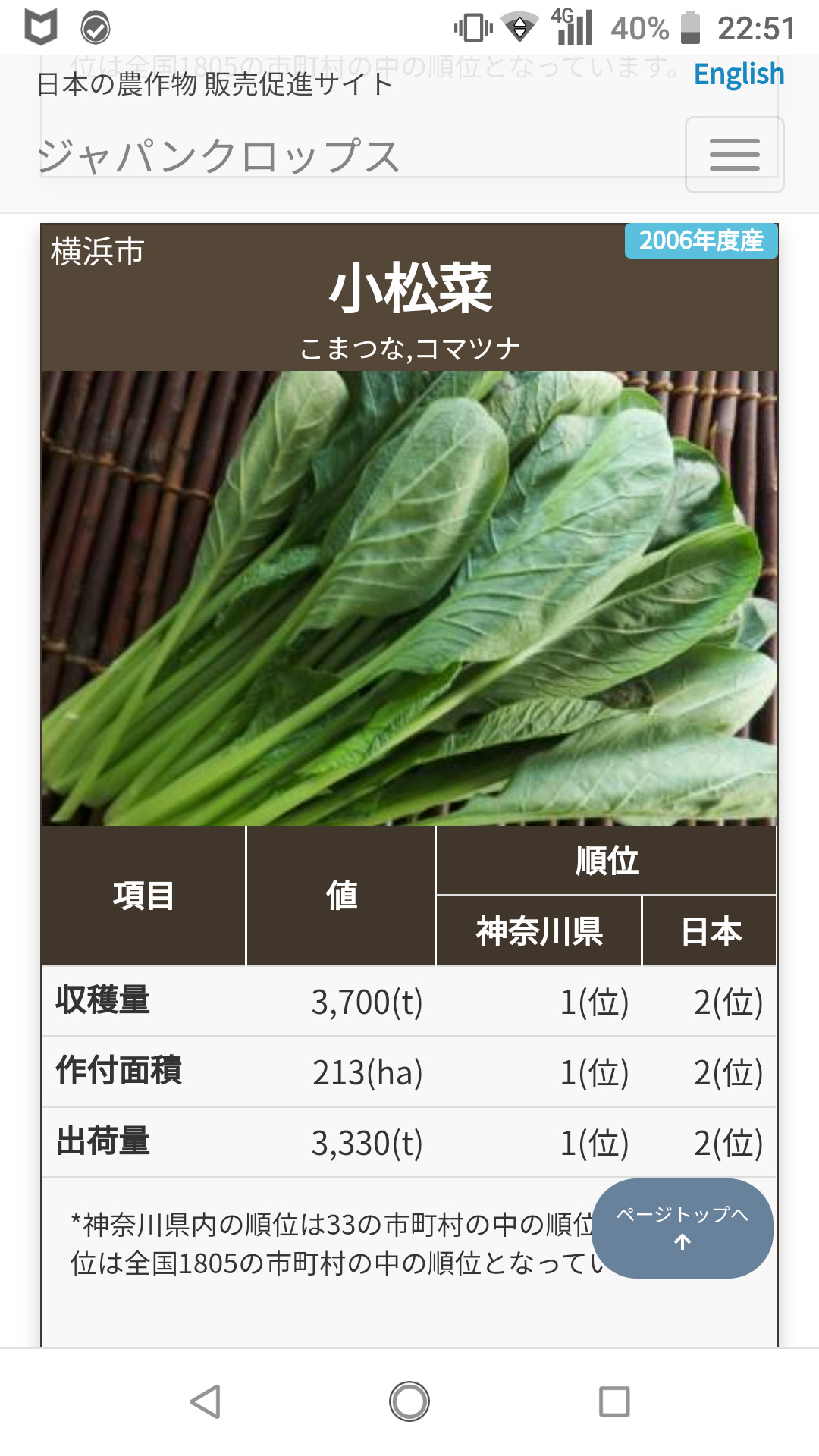The width and height of the screenshot is (819, 1456).
Task: Open the ジャパンクロップス site home link
Action: click(x=218, y=156)
